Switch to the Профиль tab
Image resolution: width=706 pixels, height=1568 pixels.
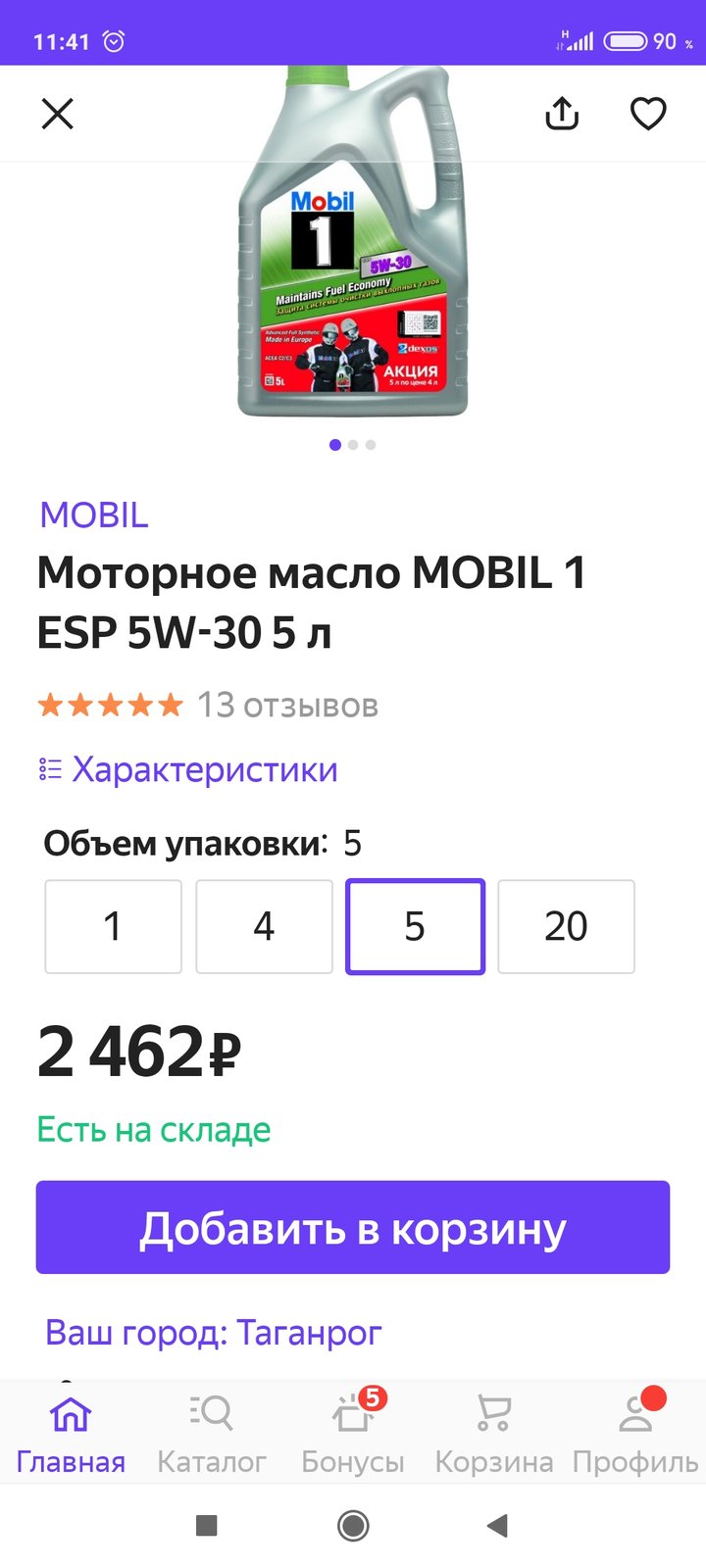635,1434
